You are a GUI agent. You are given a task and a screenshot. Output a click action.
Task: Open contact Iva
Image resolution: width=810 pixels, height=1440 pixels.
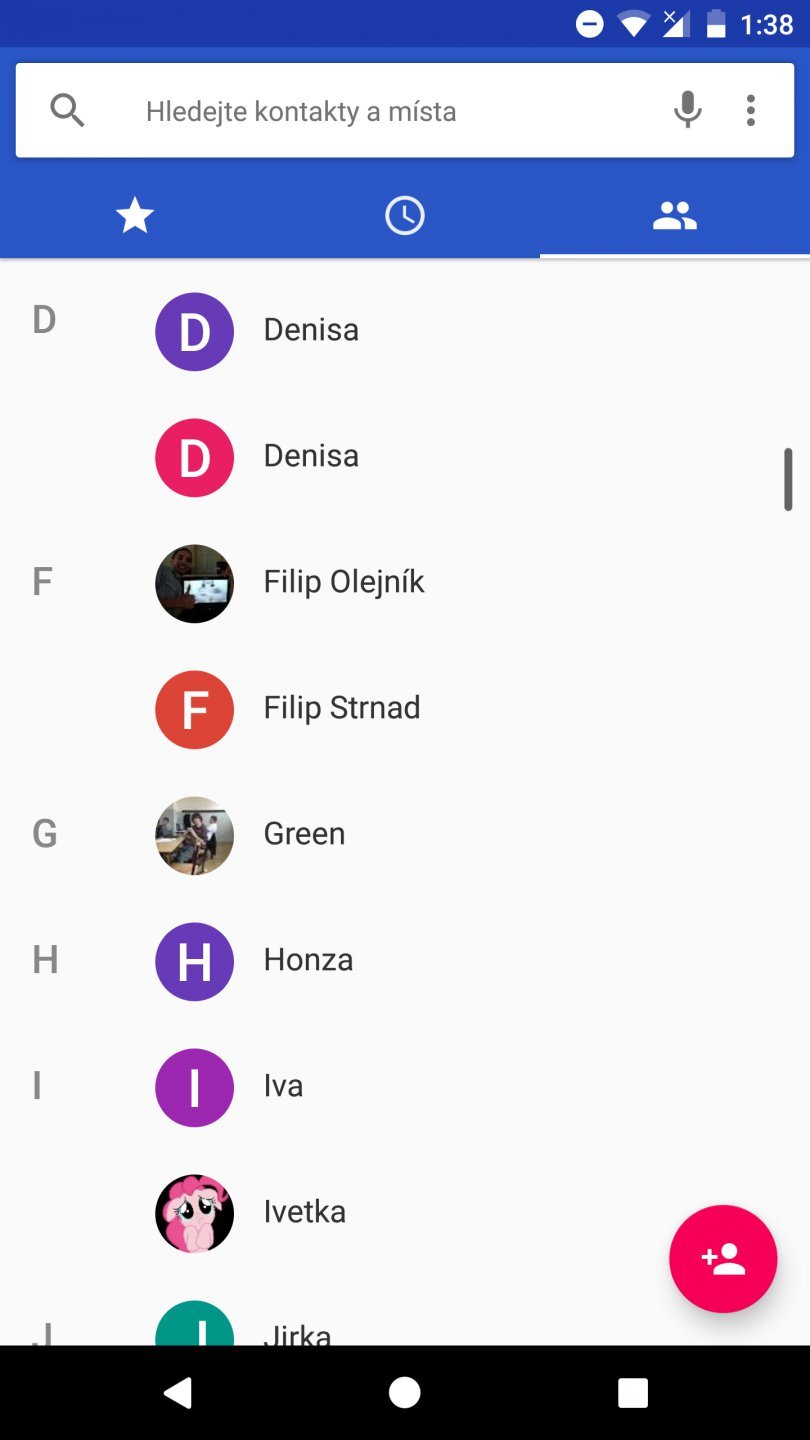click(283, 1086)
